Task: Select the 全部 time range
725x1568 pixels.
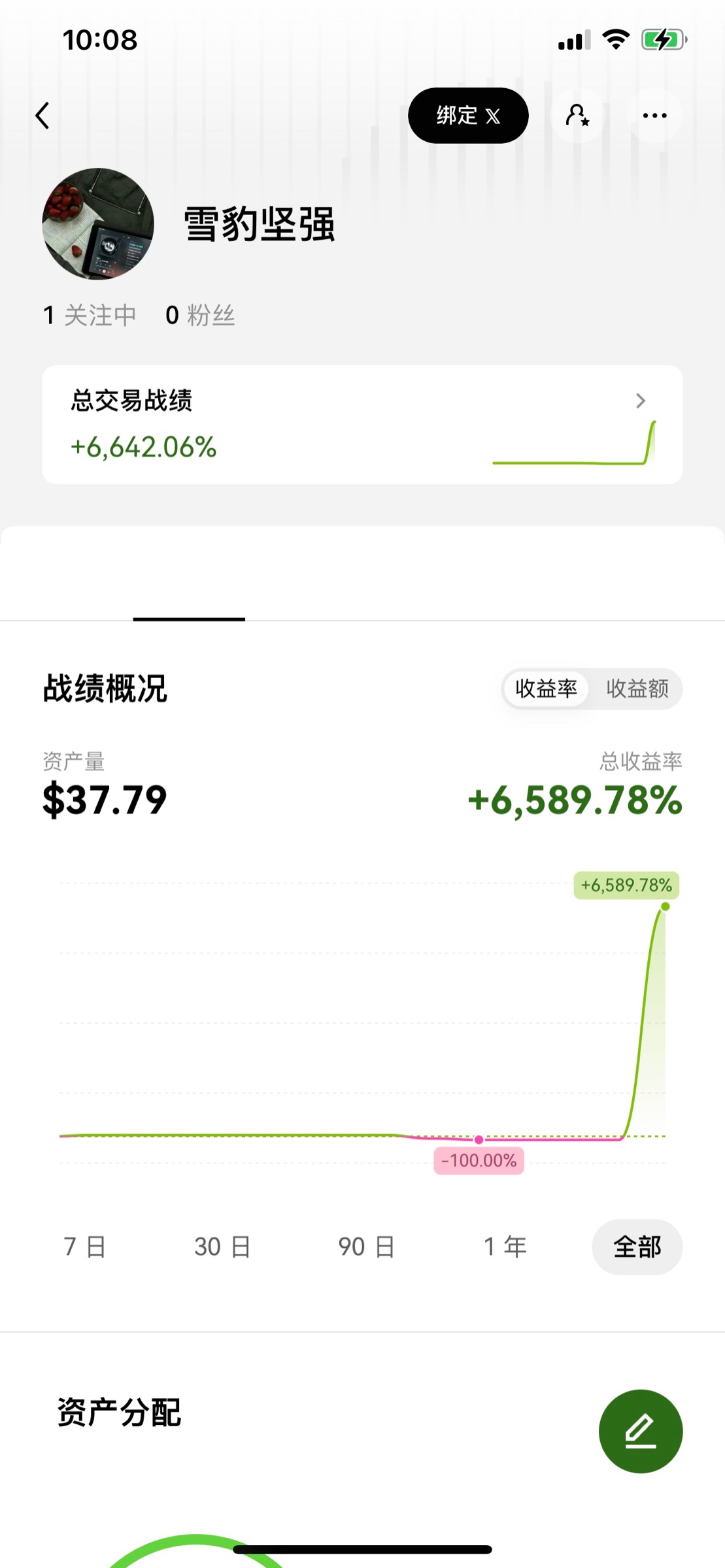Action: point(637,1247)
